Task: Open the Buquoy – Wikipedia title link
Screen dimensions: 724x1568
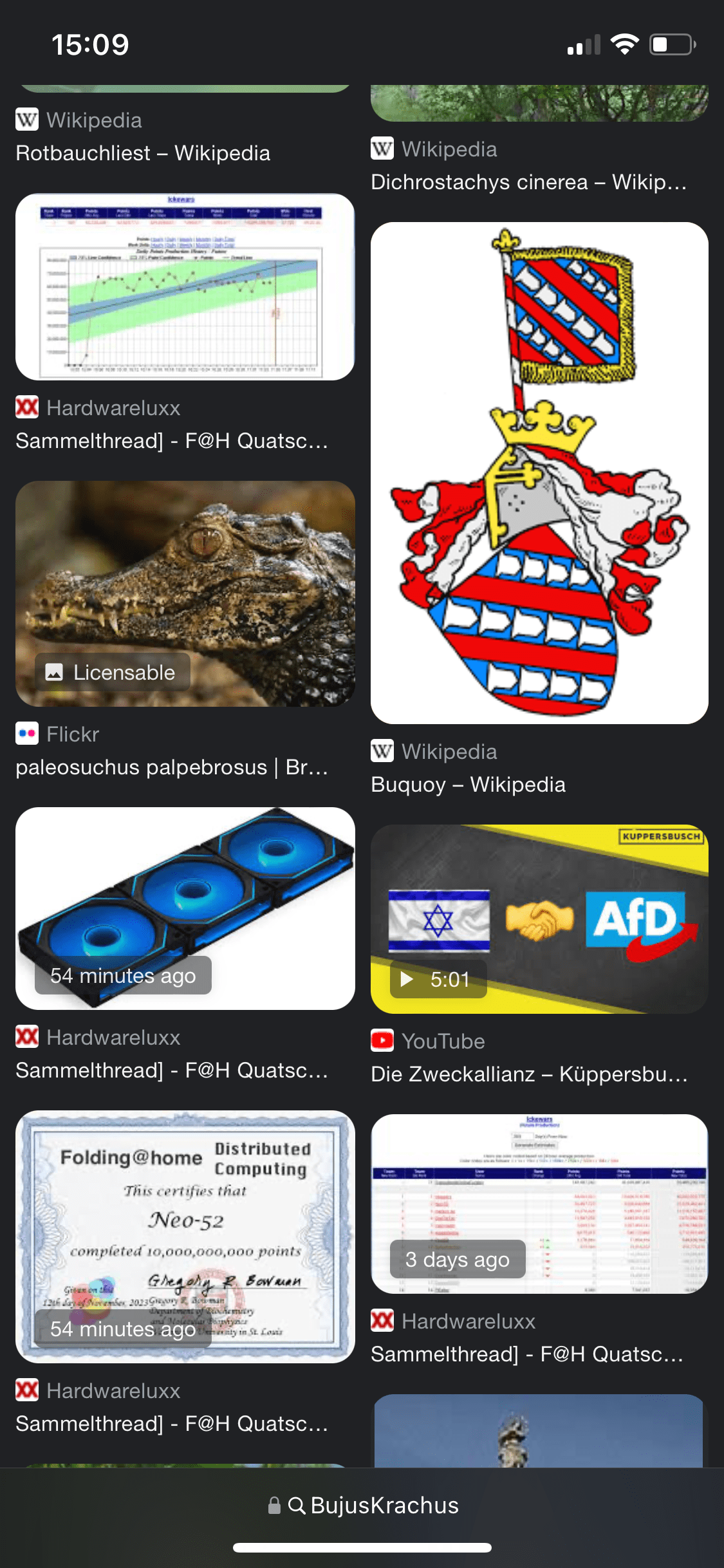Action: coord(468,785)
